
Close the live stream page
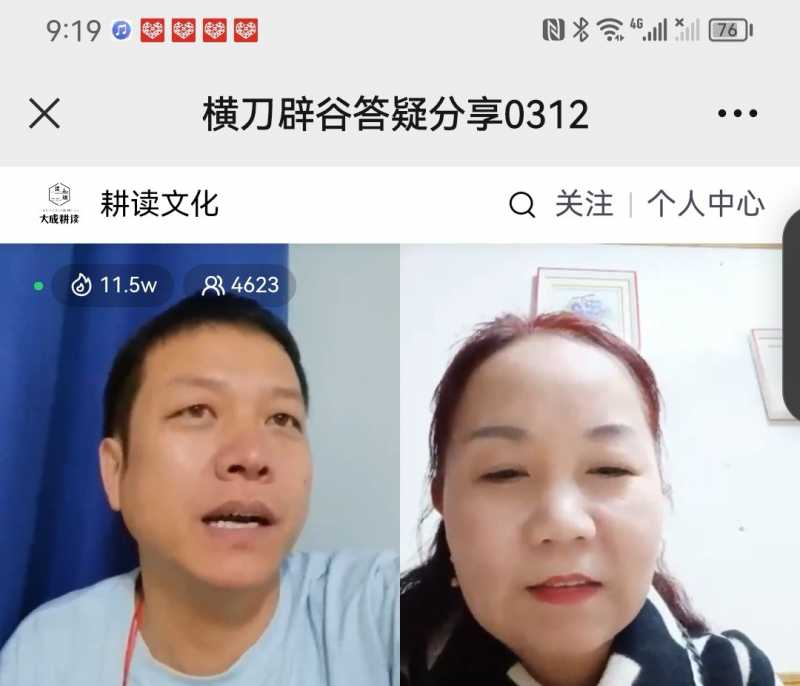click(x=45, y=114)
